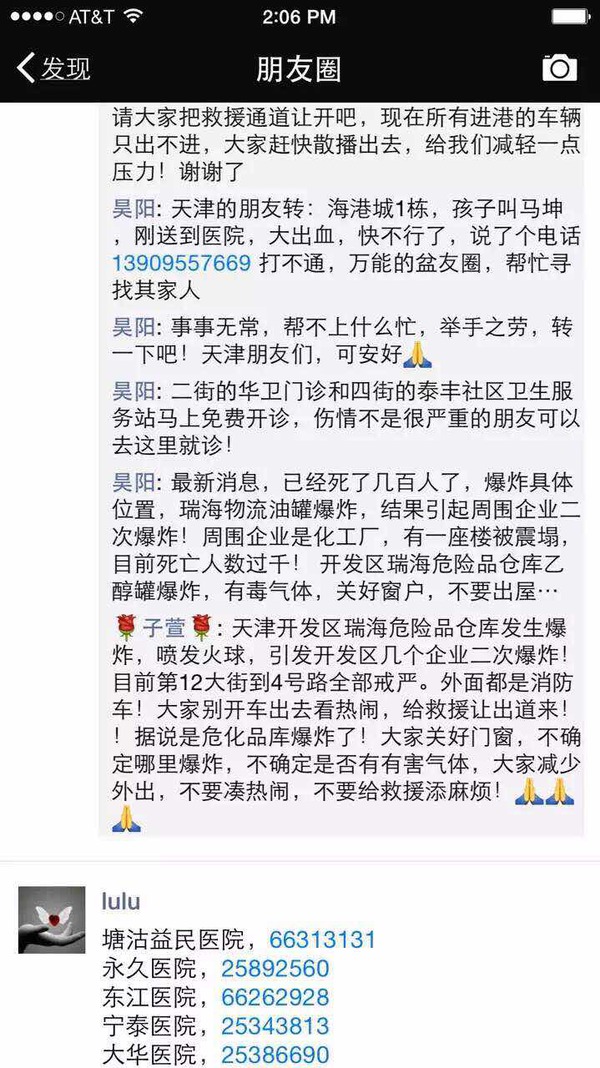The image size is (600, 1068).
Task: Go back to 发现
Action: click(x=55, y=67)
